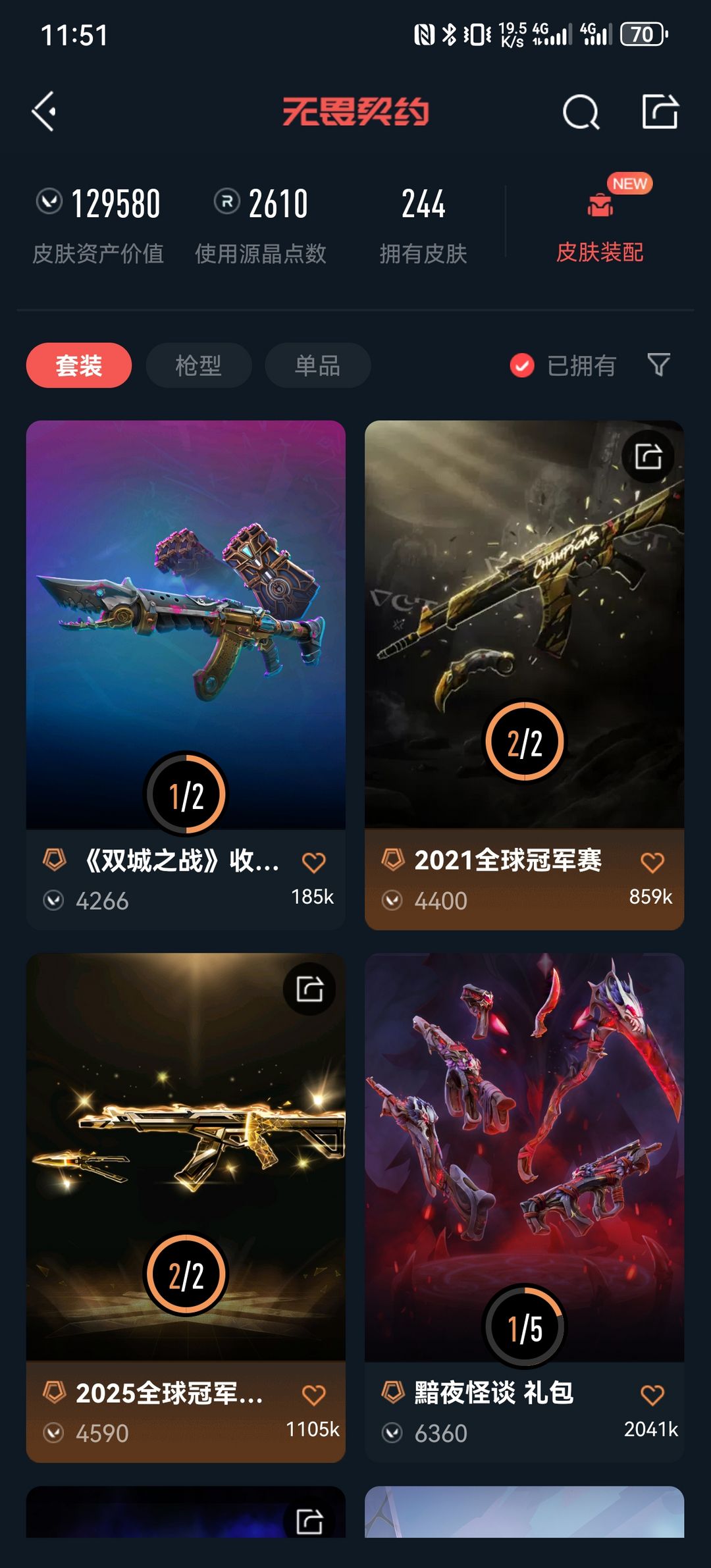Like the 《双城之战》 set
Viewport: 711px width, 1568px height.
click(x=313, y=862)
